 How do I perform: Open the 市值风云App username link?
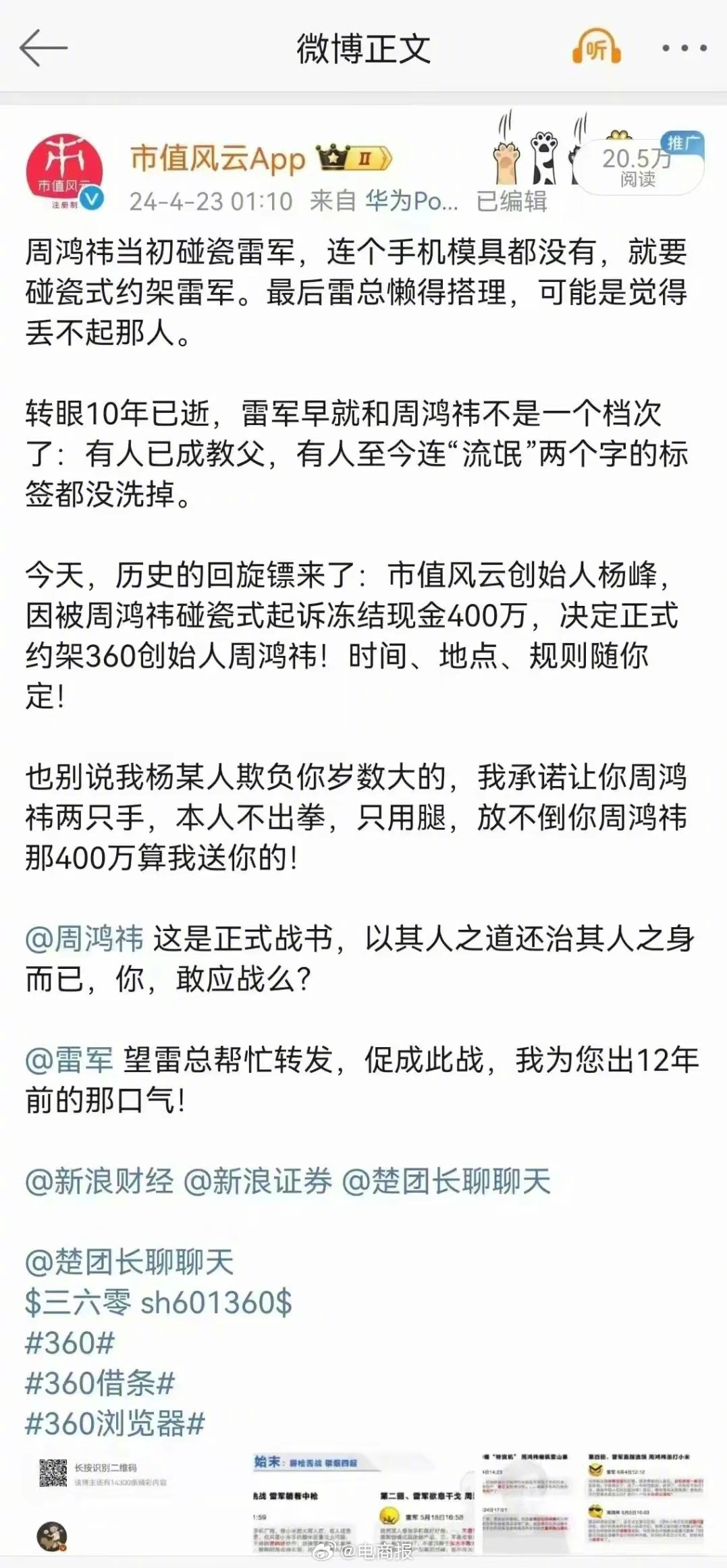click(x=217, y=159)
